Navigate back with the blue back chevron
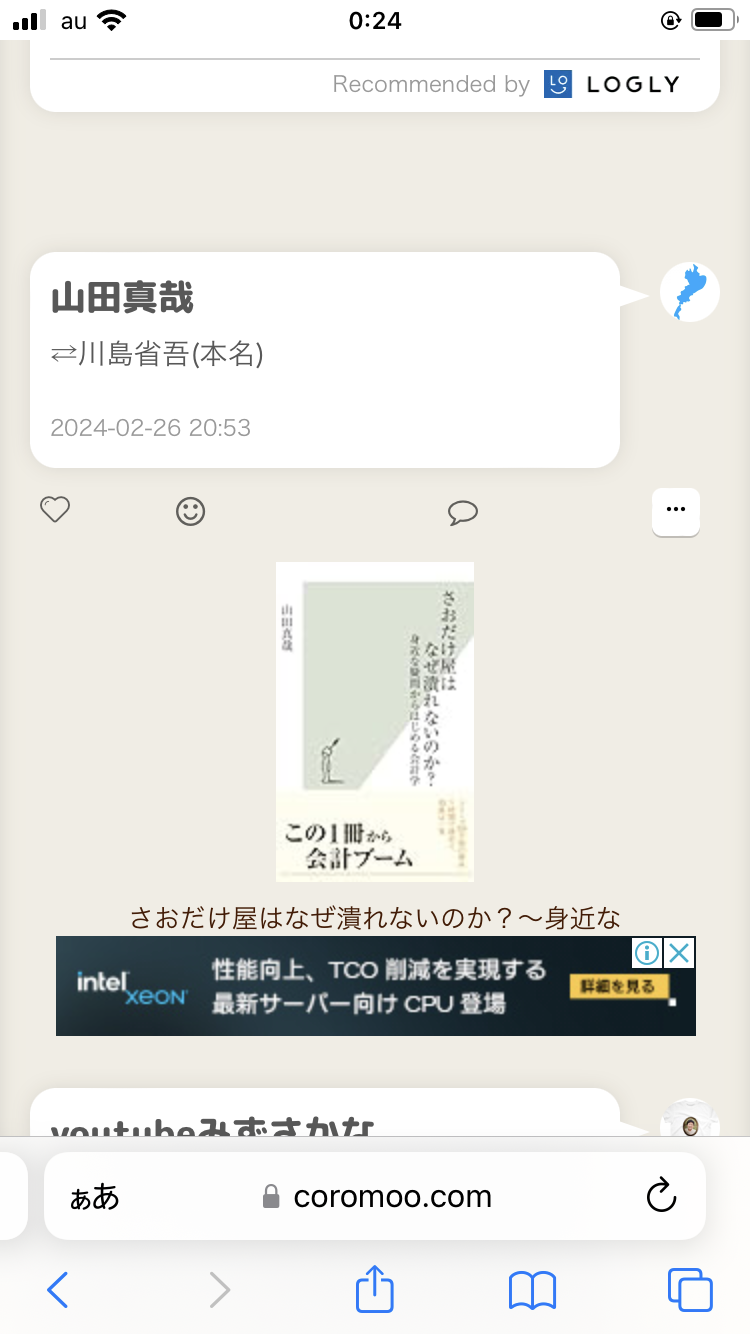Viewport: 750px width, 1334px height. (x=57, y=1290)
